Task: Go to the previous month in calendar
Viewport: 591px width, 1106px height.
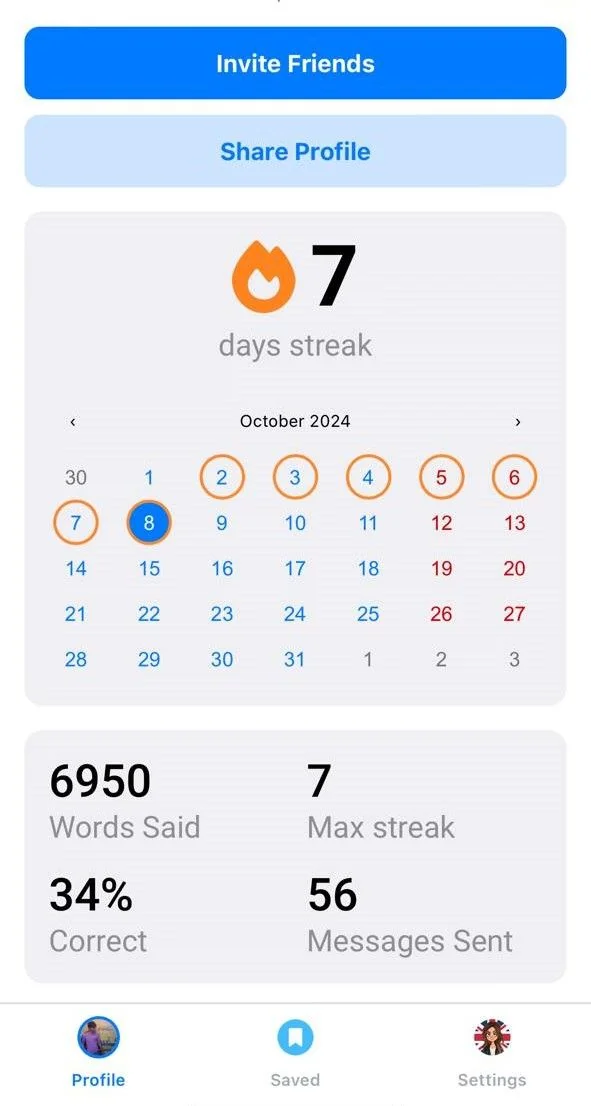Action: pos(73,422)
